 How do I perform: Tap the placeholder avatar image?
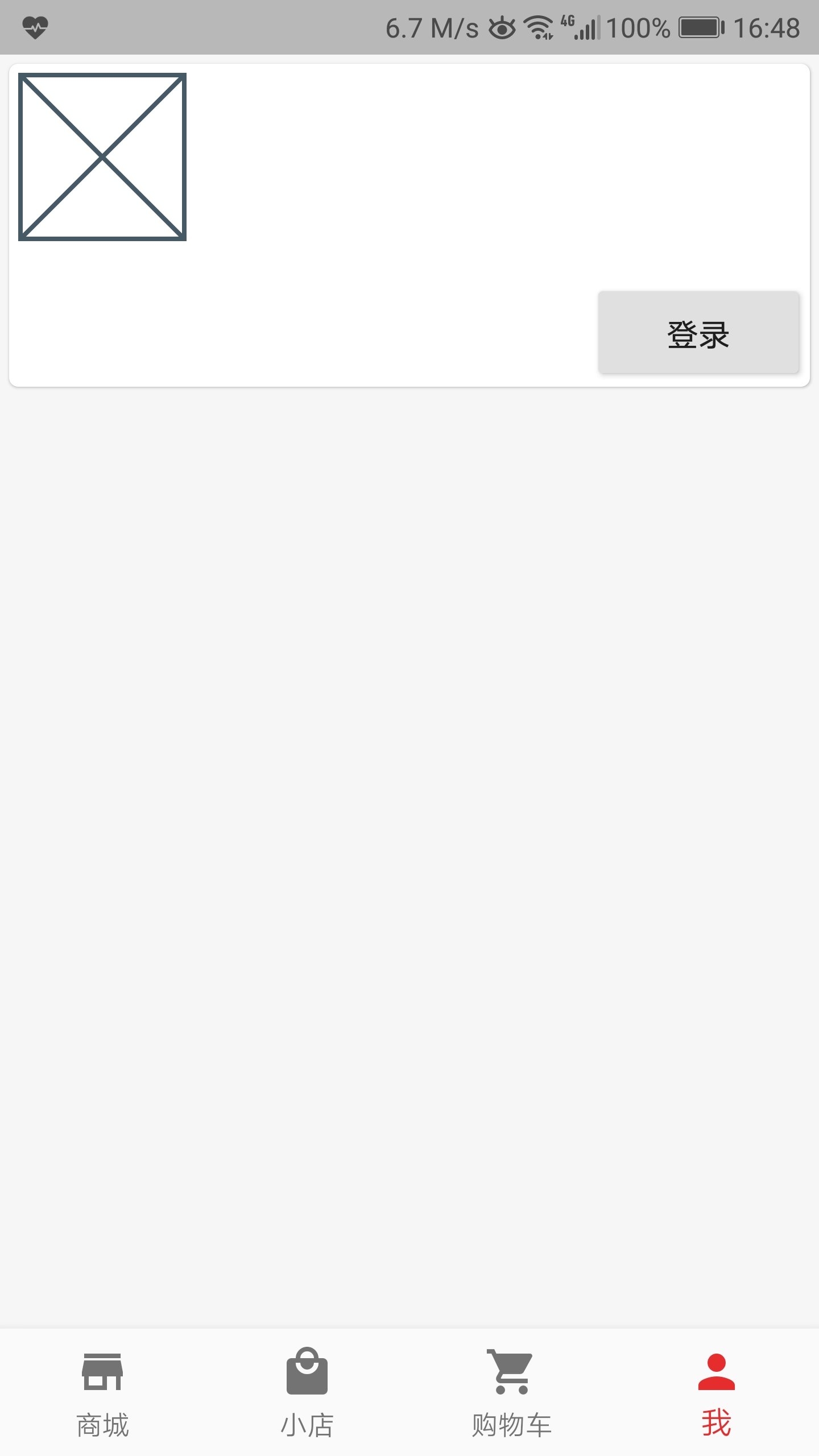tap(102, 157)
